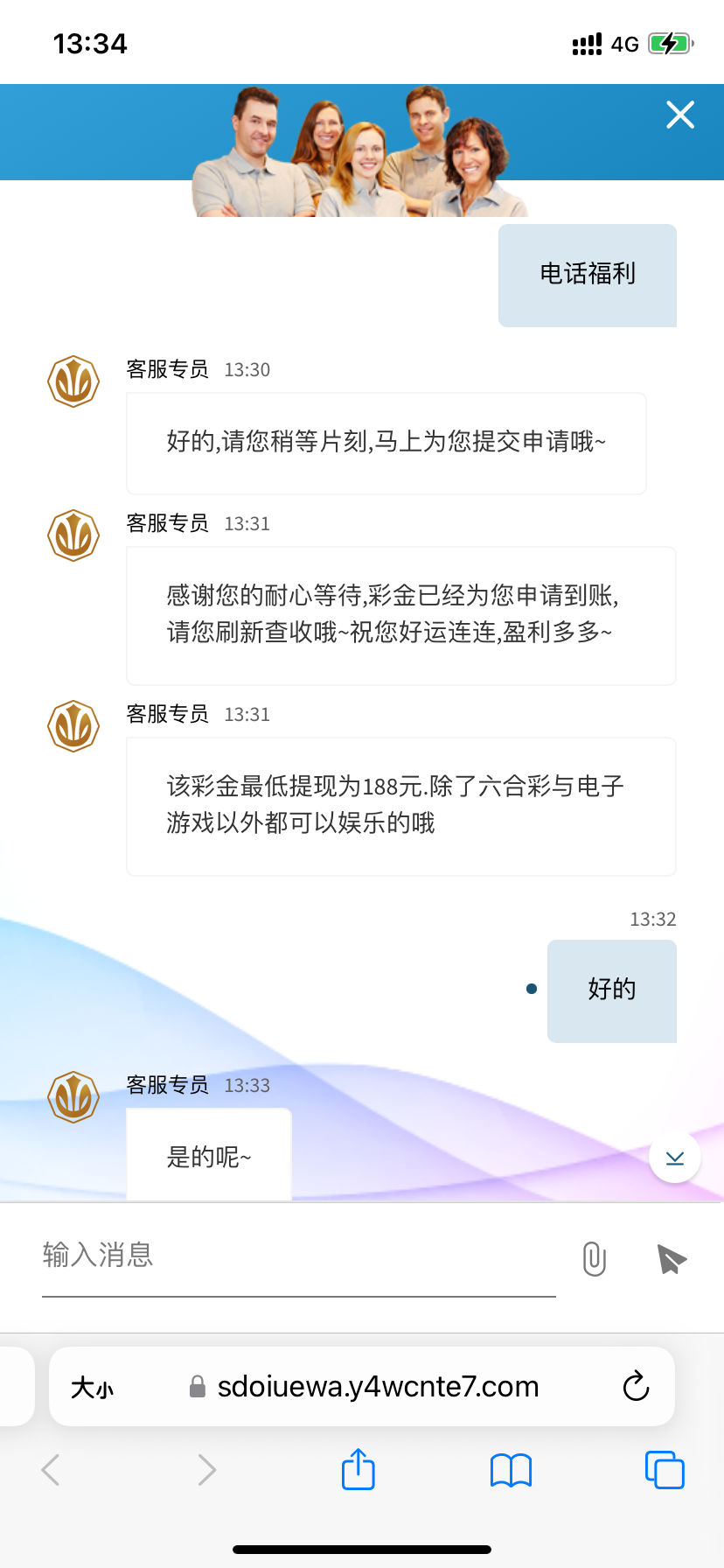Open the Safari share sheet

(358, 1469)
